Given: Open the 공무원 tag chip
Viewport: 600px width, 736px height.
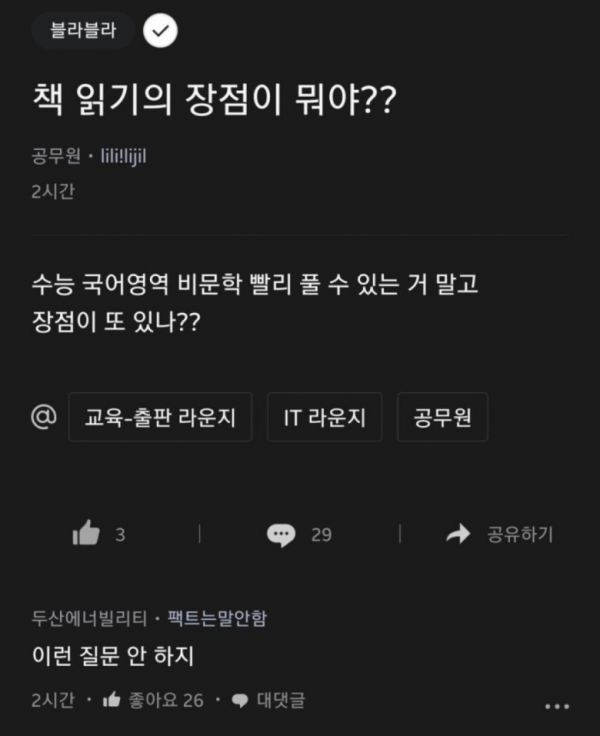Looking at the screenshot, I should [443, 417].
